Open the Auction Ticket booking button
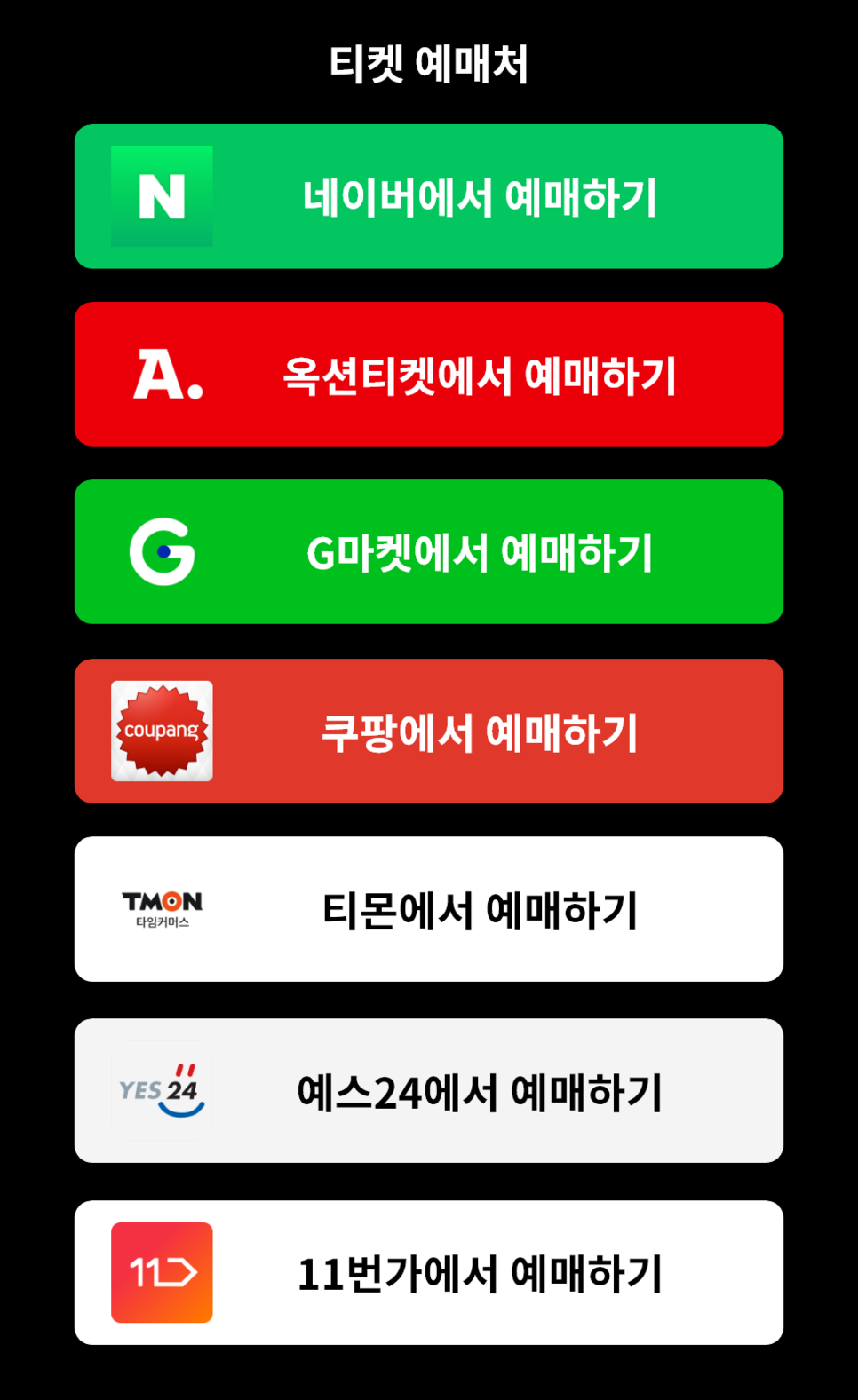This screenshot has height=1400, width=858. 429,374
